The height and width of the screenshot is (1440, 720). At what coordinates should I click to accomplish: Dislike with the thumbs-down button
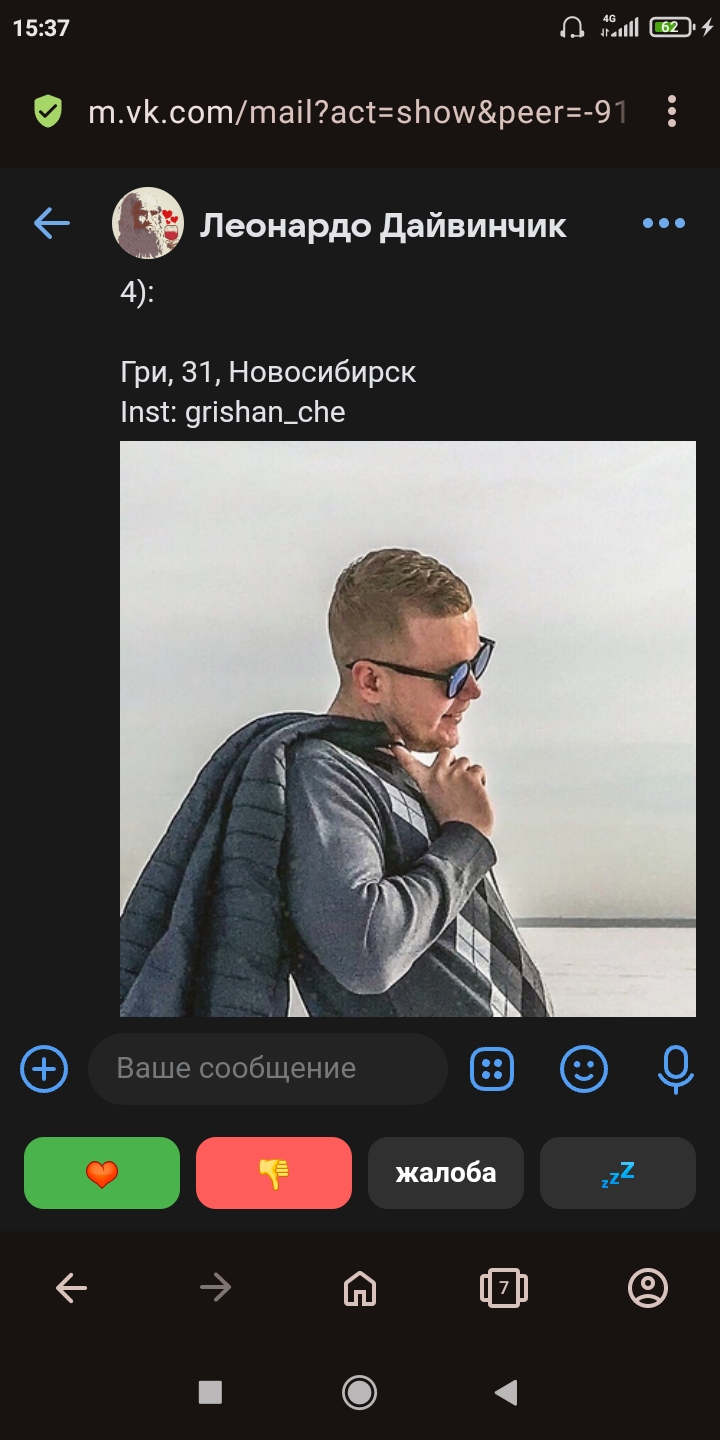point(274,1173)
